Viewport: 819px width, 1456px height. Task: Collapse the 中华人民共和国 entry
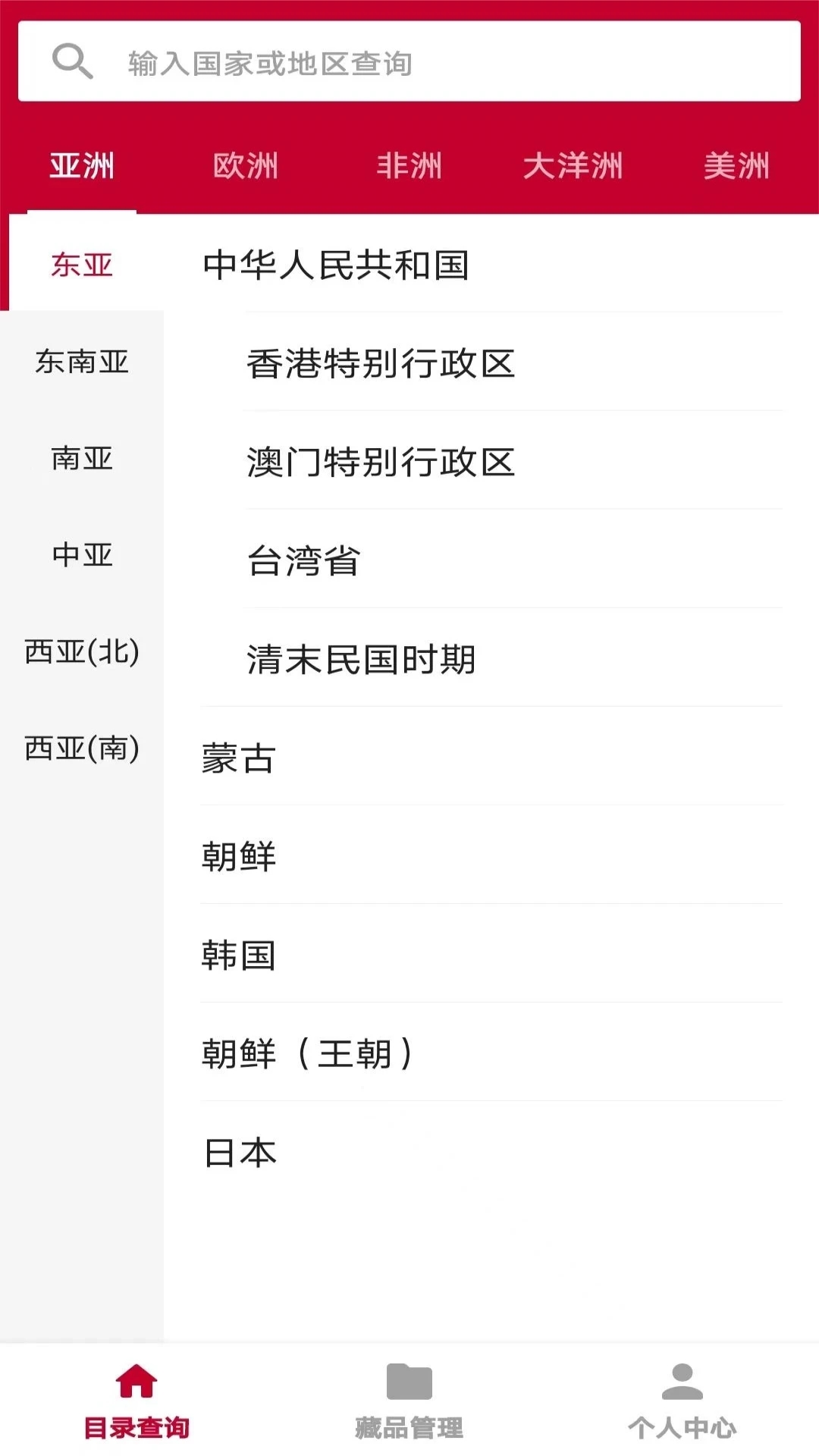(336, 263)
